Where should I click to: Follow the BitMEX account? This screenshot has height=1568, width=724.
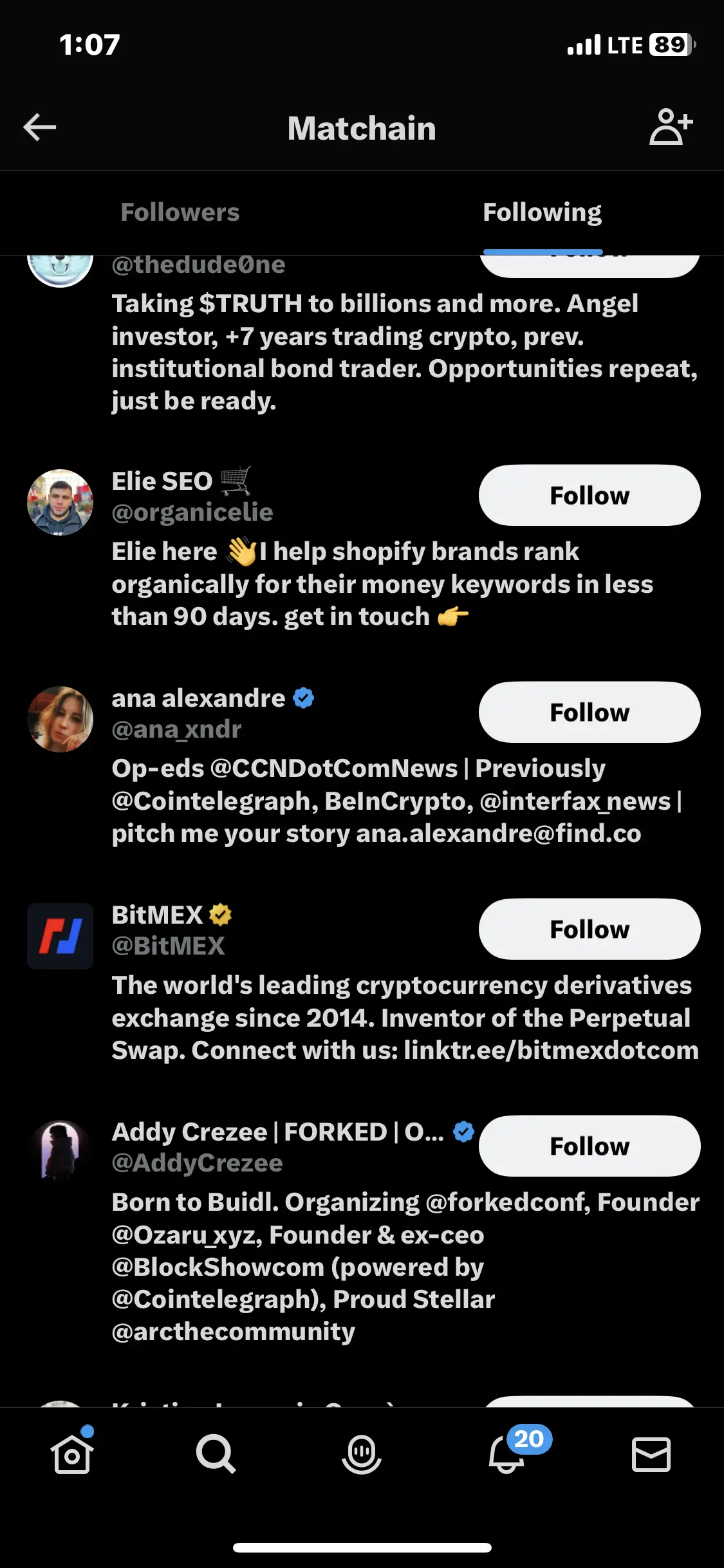(x=589, y=929)
